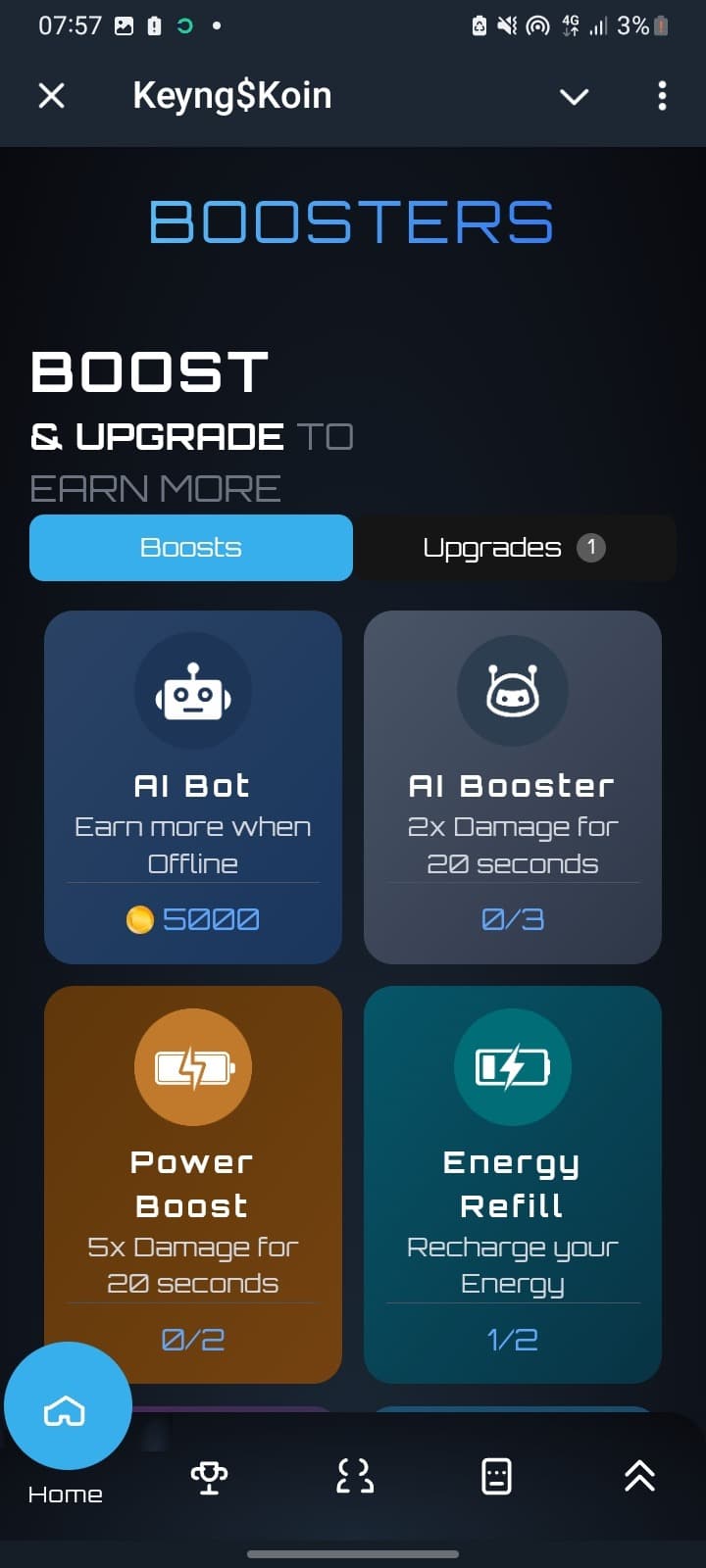This screenshot has width=706, height=1568.
Task: Open the trophy leaderboard tab
Action: 209,1477
